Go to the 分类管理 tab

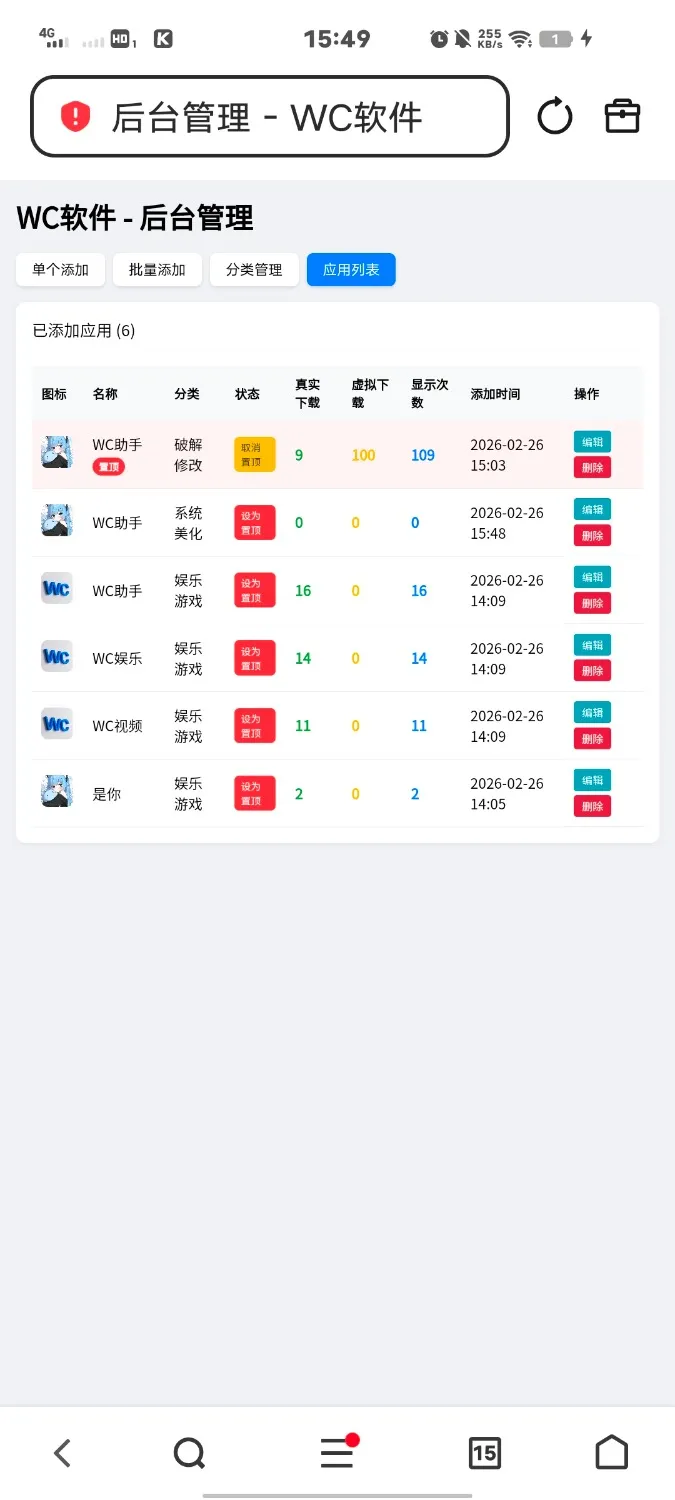(x=254, y=270)
